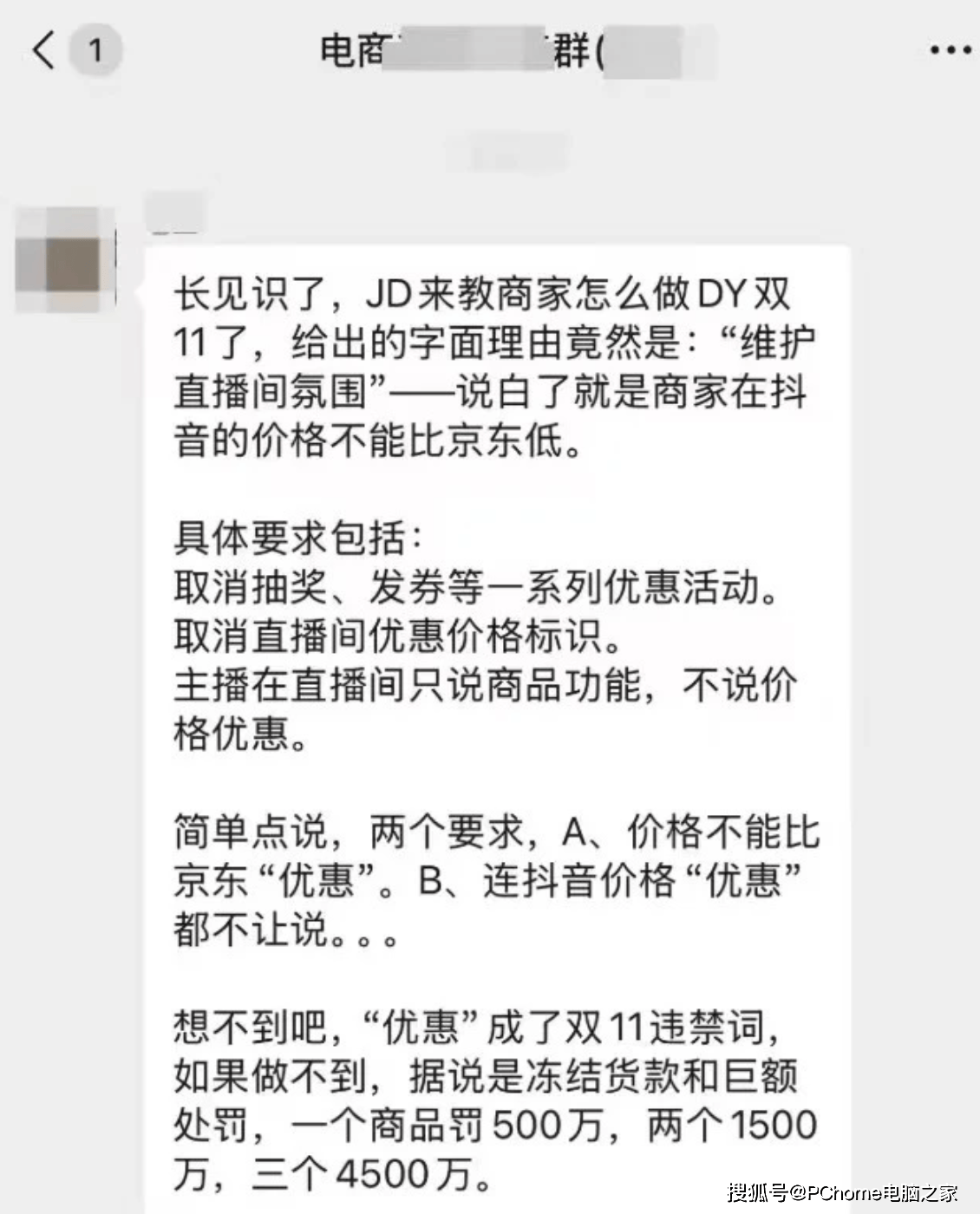
Task: Go back to the chat list
Action: 45,49
